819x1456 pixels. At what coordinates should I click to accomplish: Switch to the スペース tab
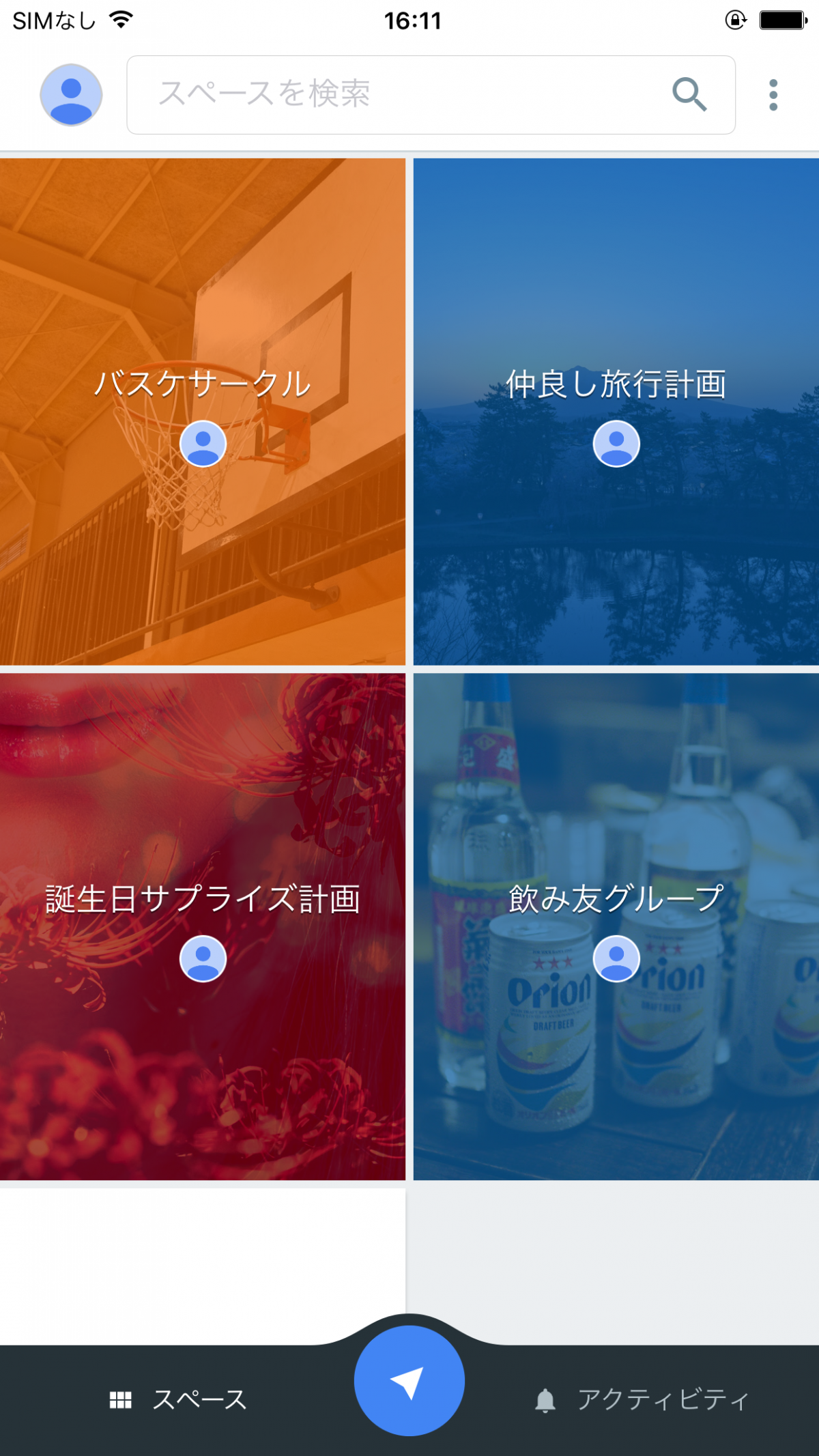click(179, 1400)
